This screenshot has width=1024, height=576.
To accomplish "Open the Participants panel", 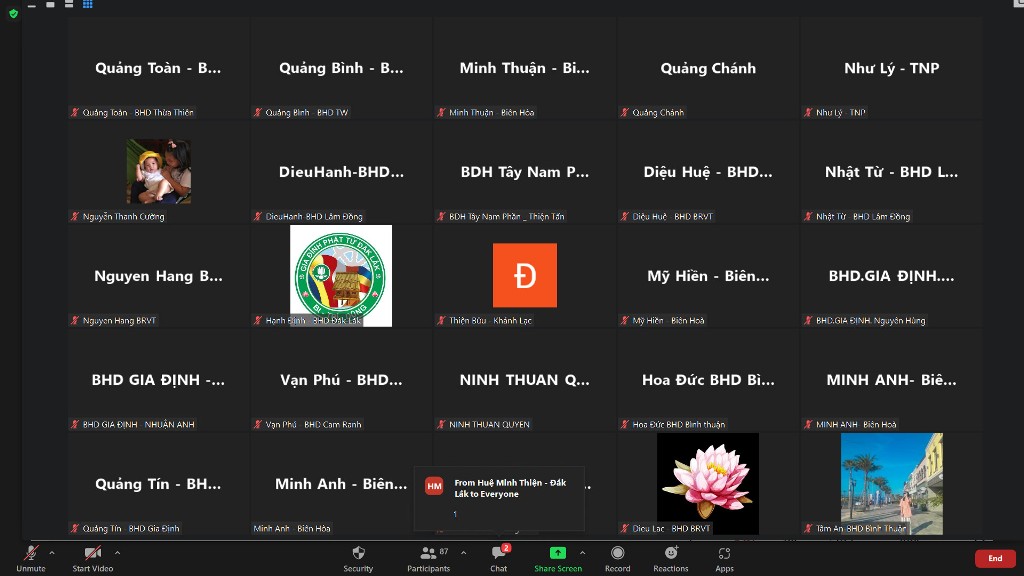I will pyautogui.click(x=428, y=559).
